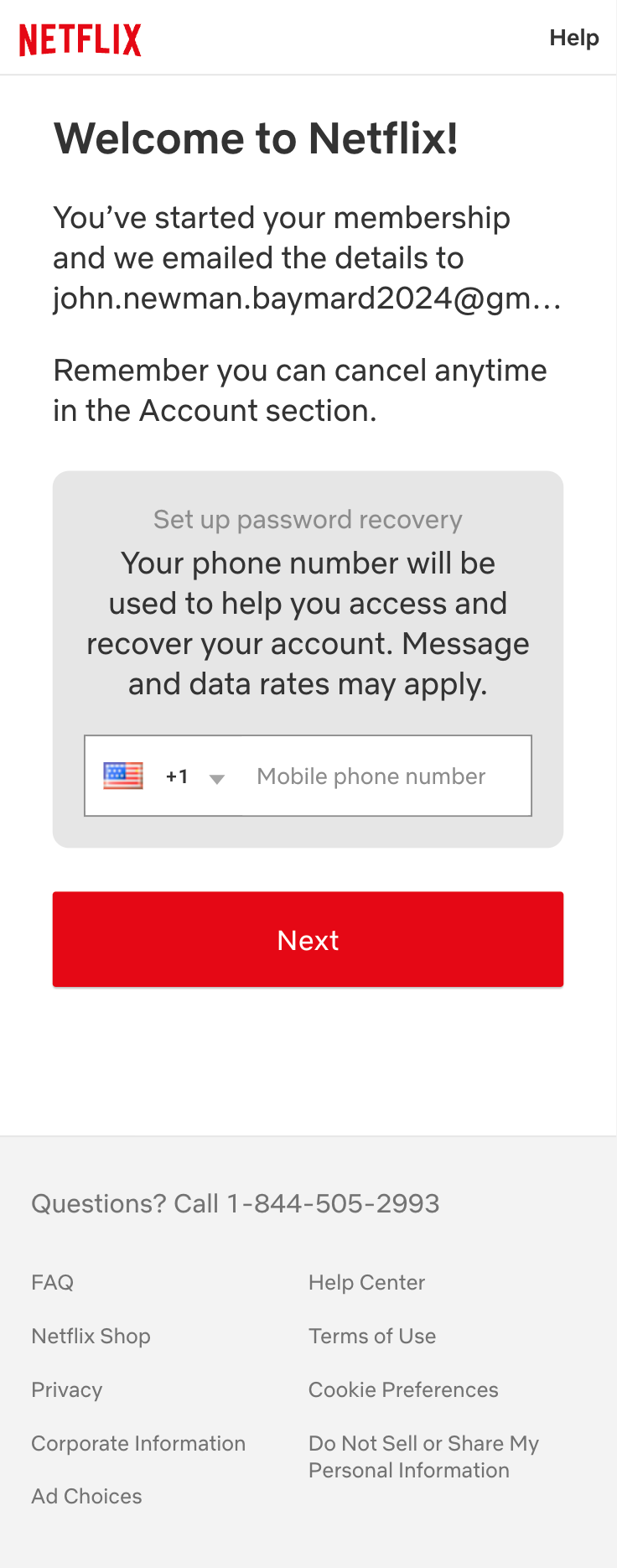Open the FAQ link

52,1282
